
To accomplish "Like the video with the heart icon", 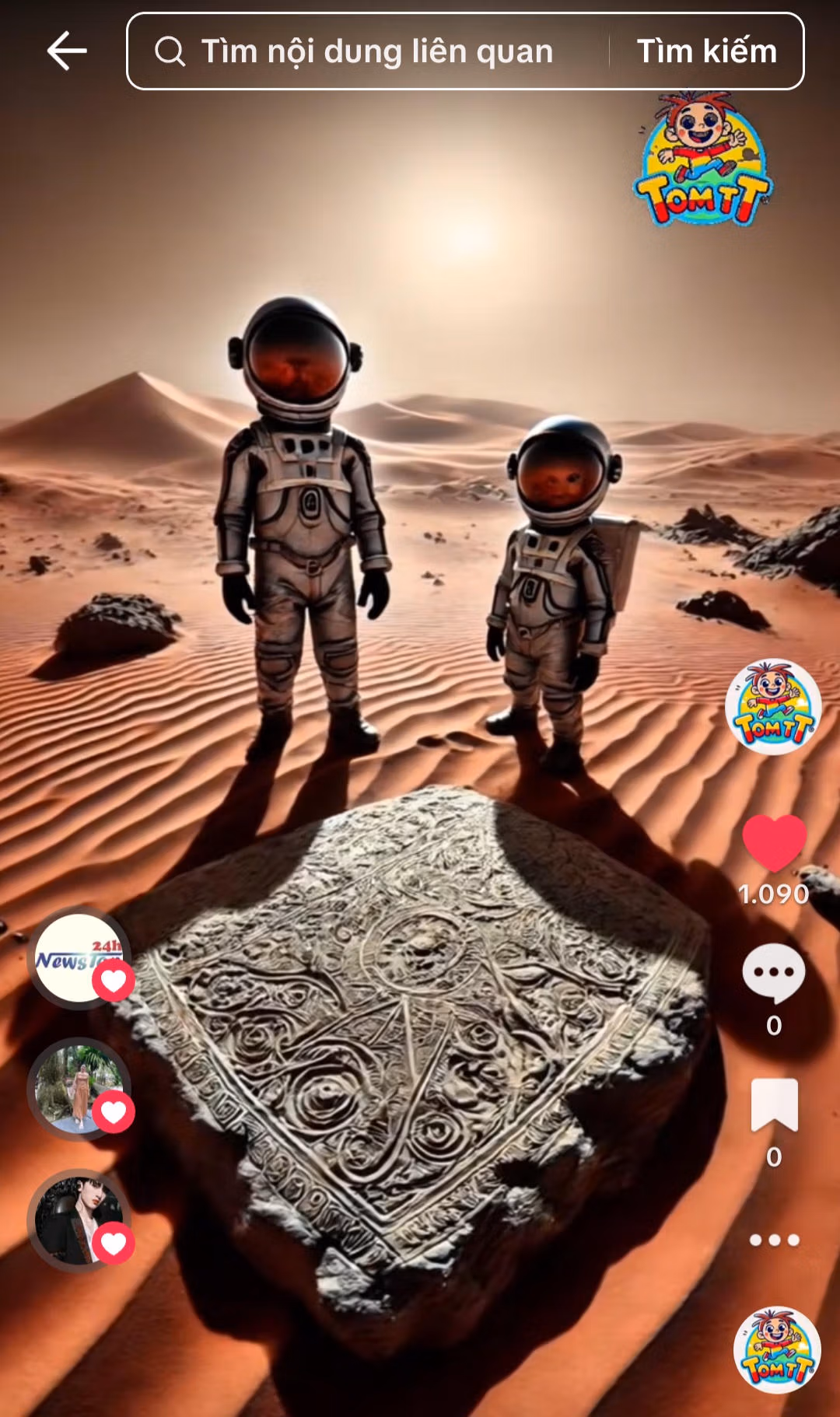I will tap(774, 843).
